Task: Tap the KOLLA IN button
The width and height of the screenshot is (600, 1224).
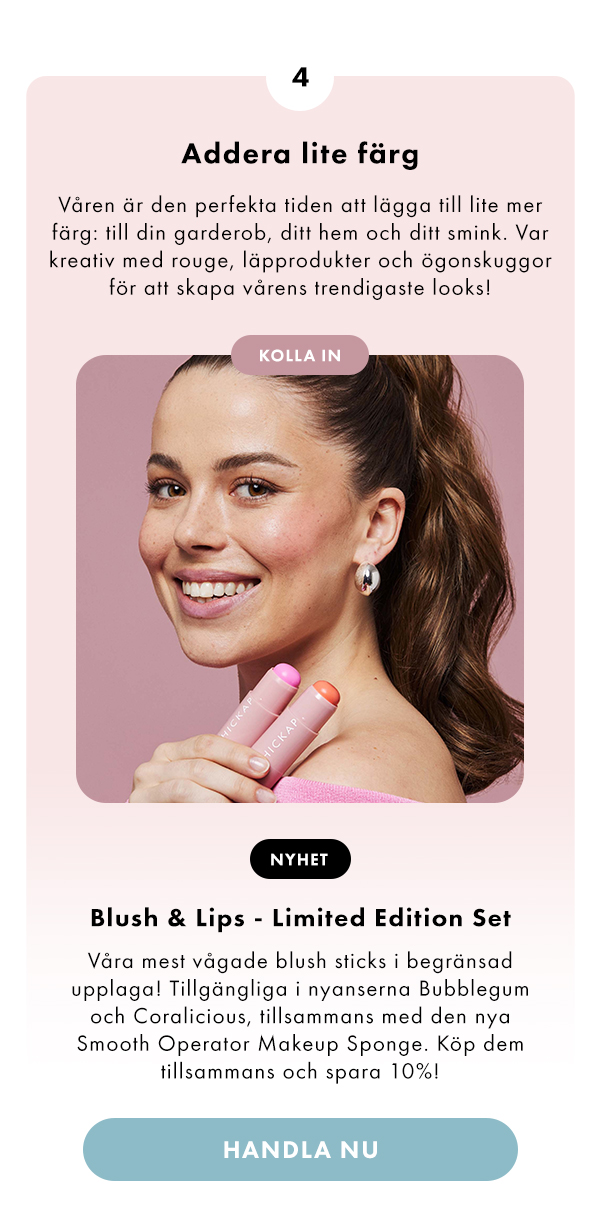Action: 299,356
